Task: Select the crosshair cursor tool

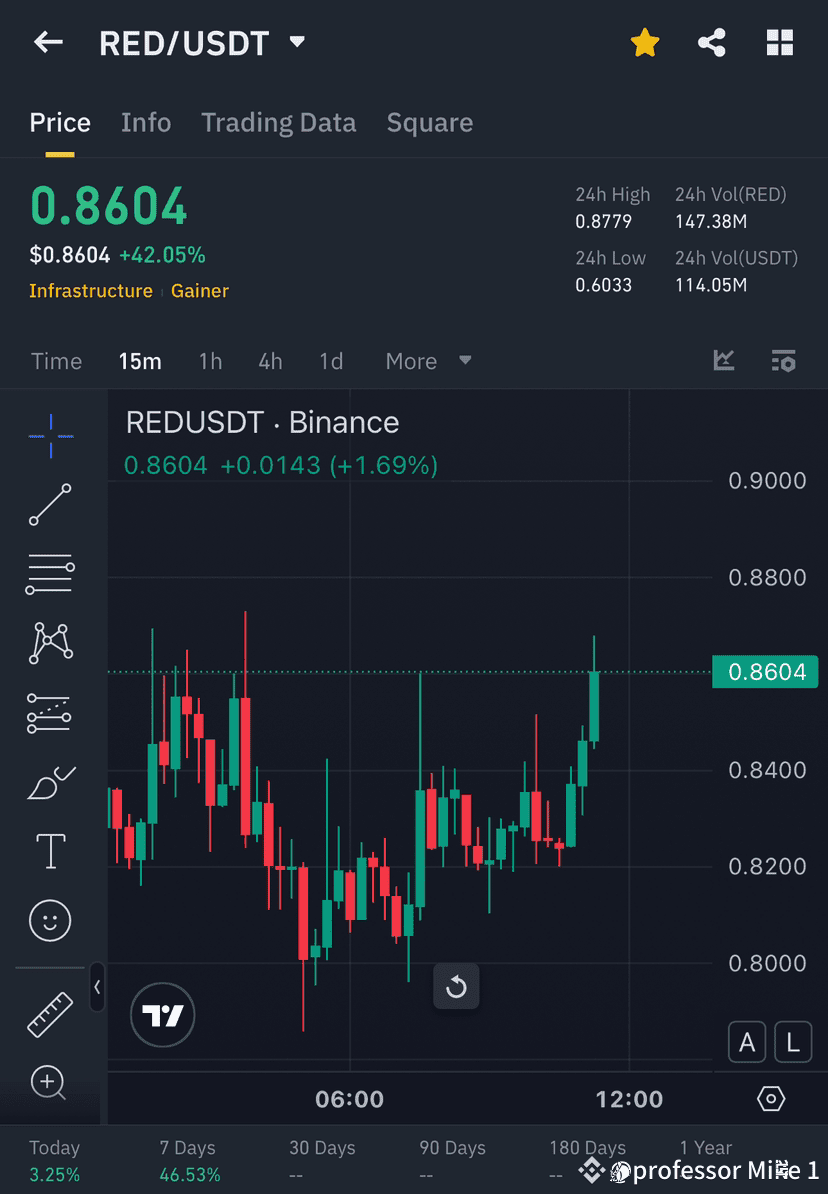Action: click(x=50, y=435)
